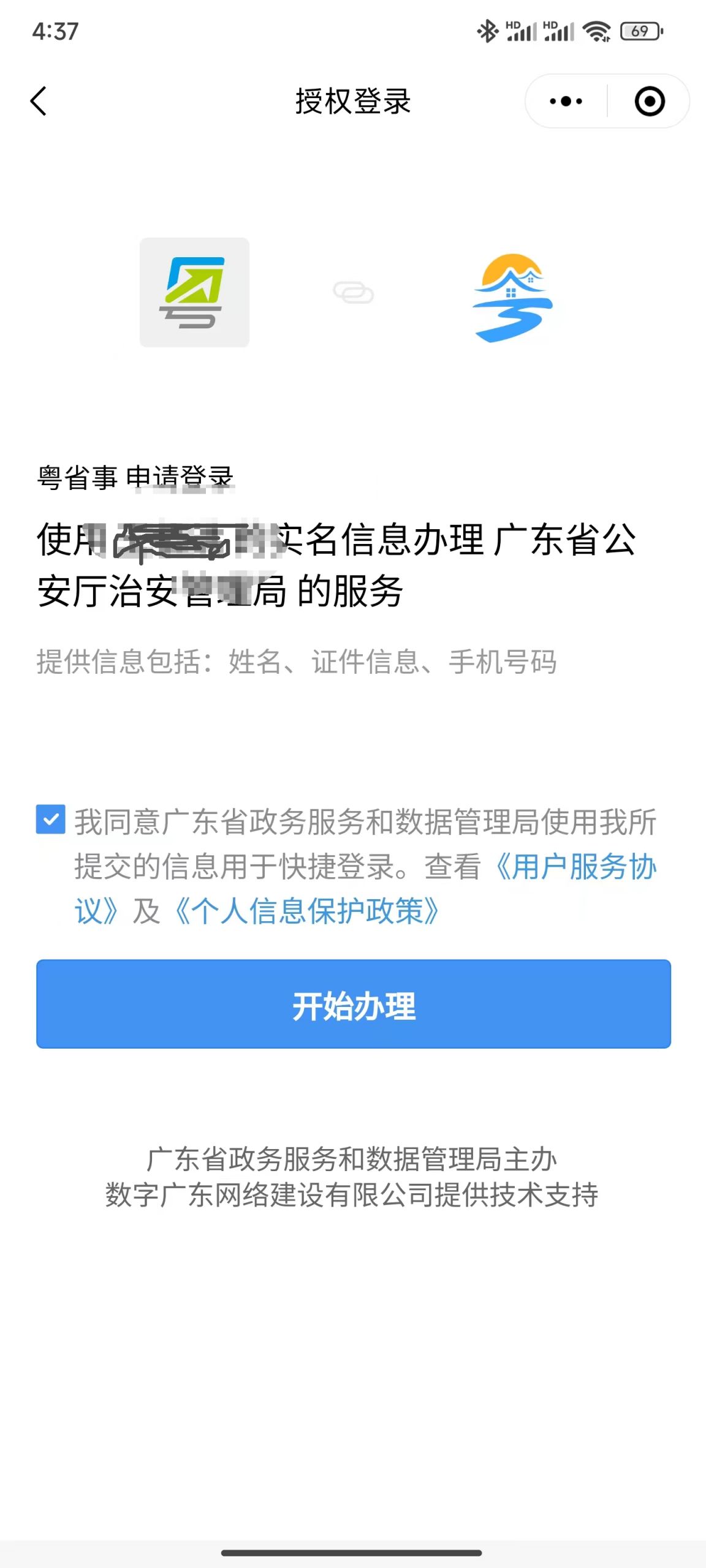Close the mini program via circle icon

[650, 101]
